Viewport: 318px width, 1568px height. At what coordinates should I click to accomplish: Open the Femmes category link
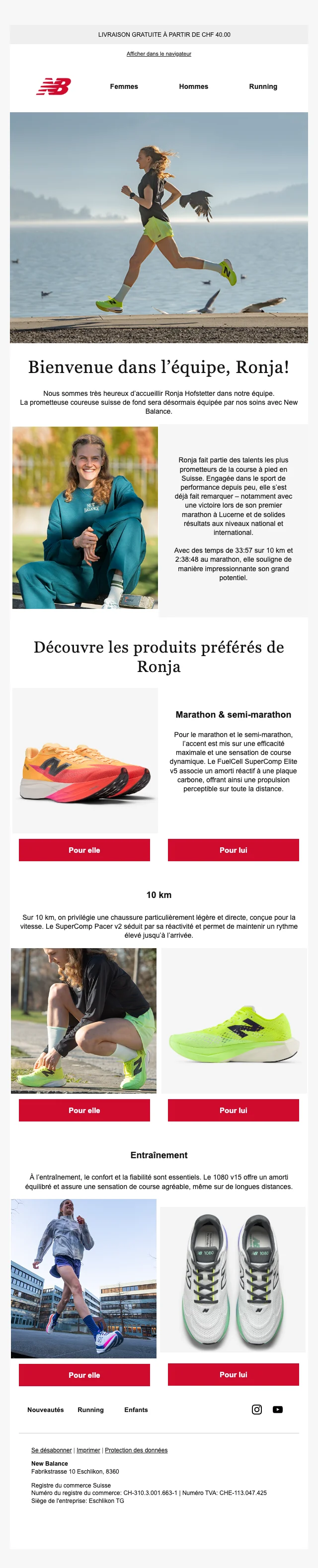[124, 86]
